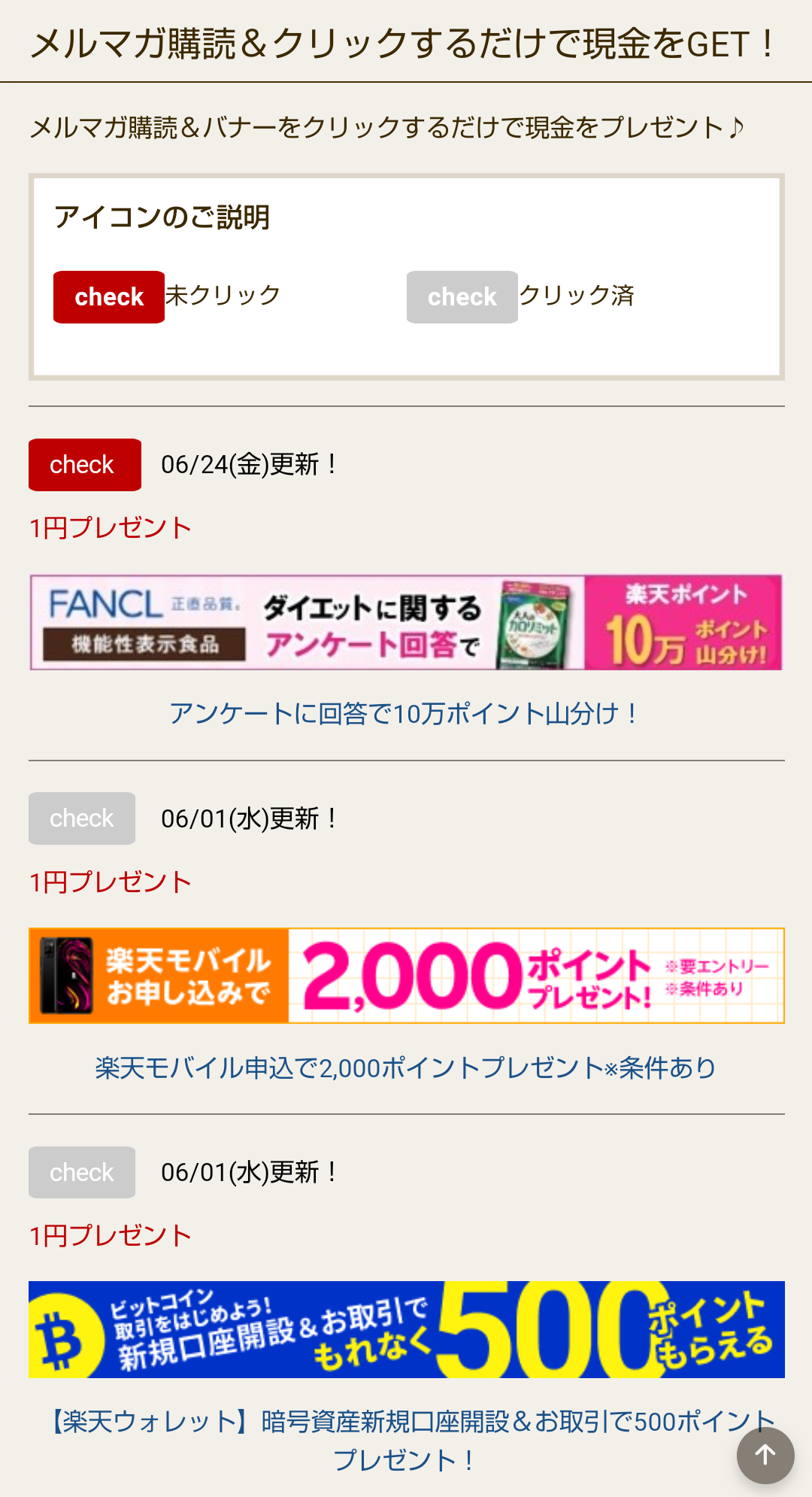Open the ビットコイン 500ポイント banner
Image resolution: width=812 pixels, height=1497 pixels.
[406, 1329]
